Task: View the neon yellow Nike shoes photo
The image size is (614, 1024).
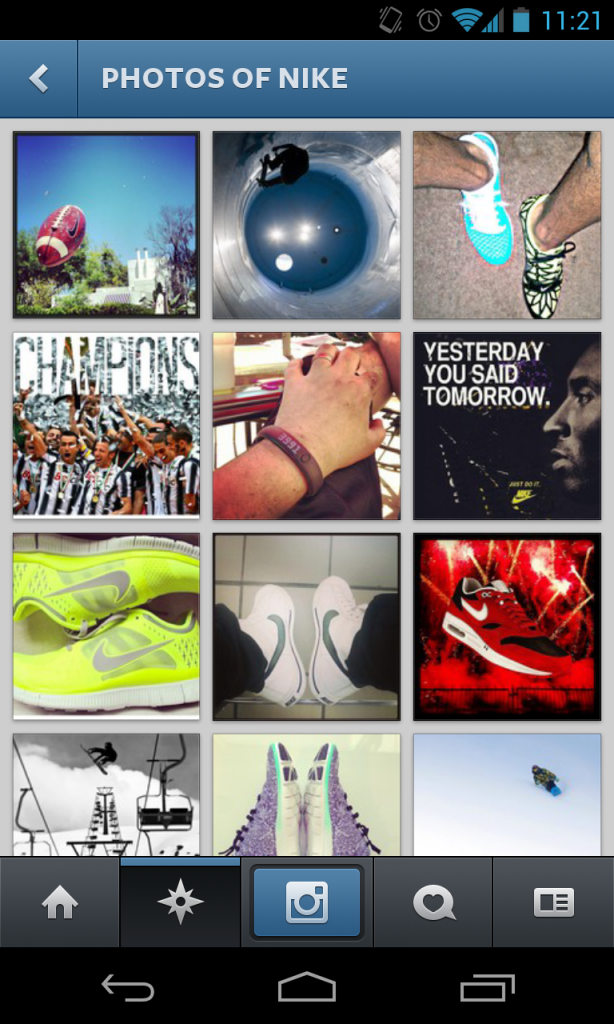Action: point(106,626)
